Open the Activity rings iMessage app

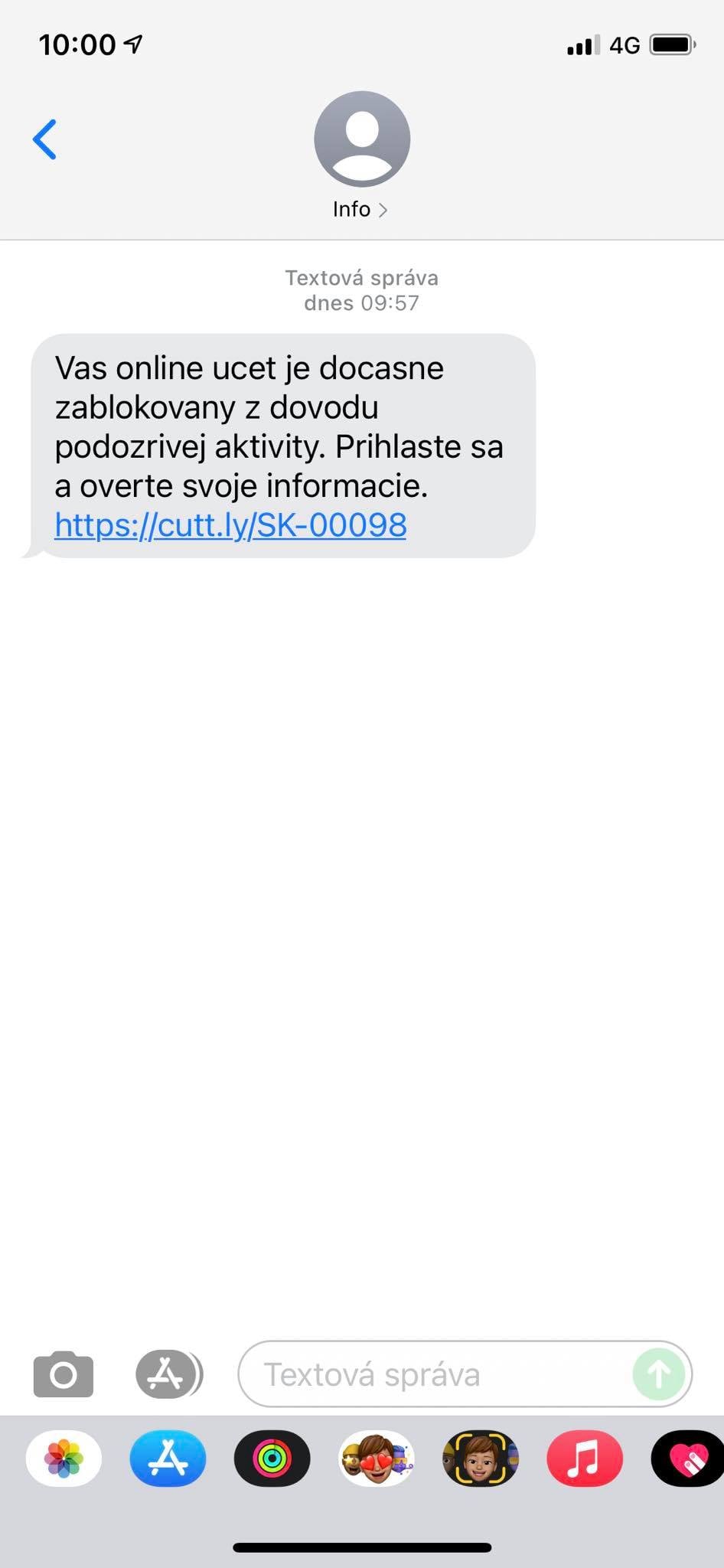[272, 1459]
